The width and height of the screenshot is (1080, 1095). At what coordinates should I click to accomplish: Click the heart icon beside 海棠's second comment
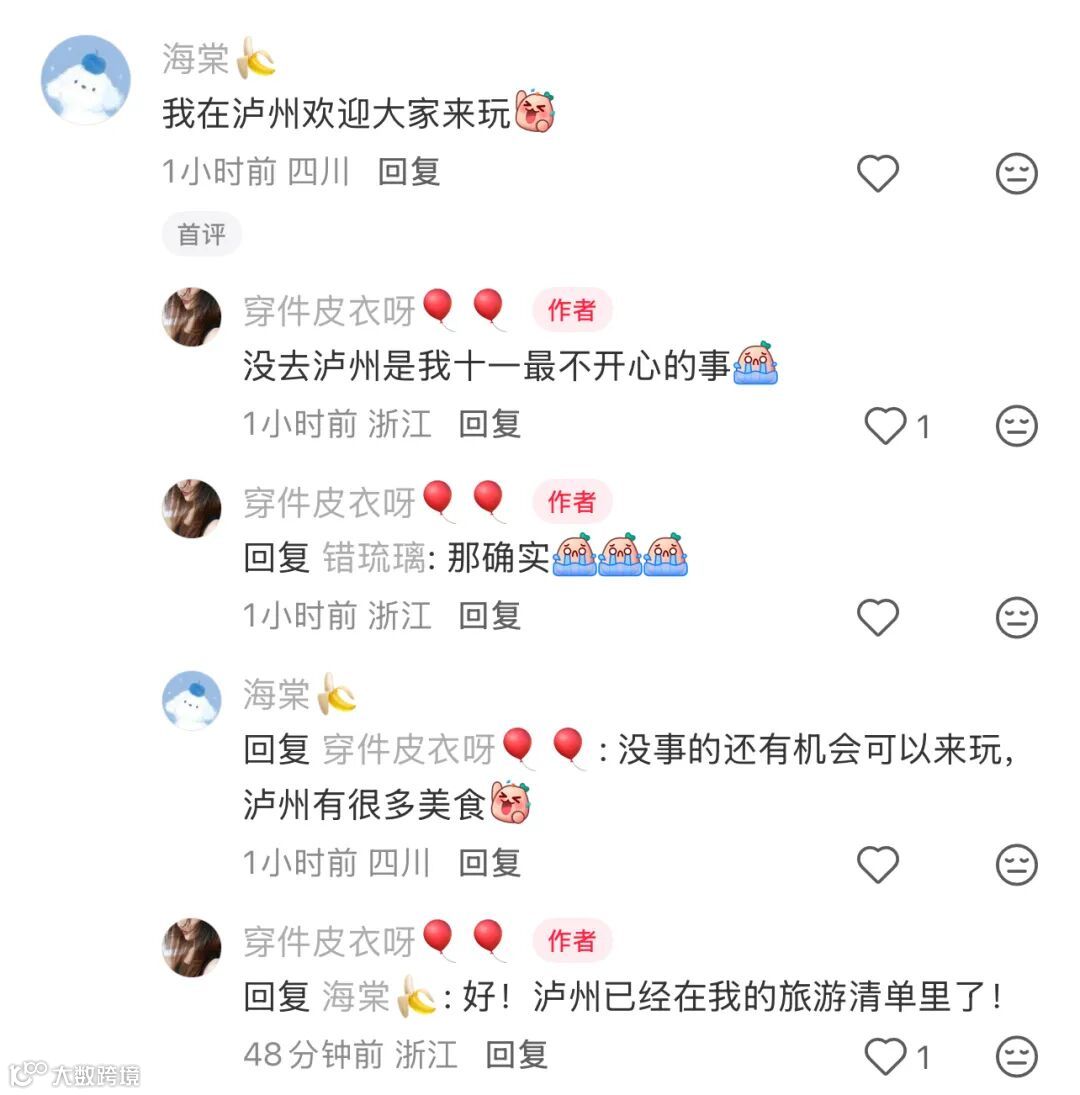[878, 864]
